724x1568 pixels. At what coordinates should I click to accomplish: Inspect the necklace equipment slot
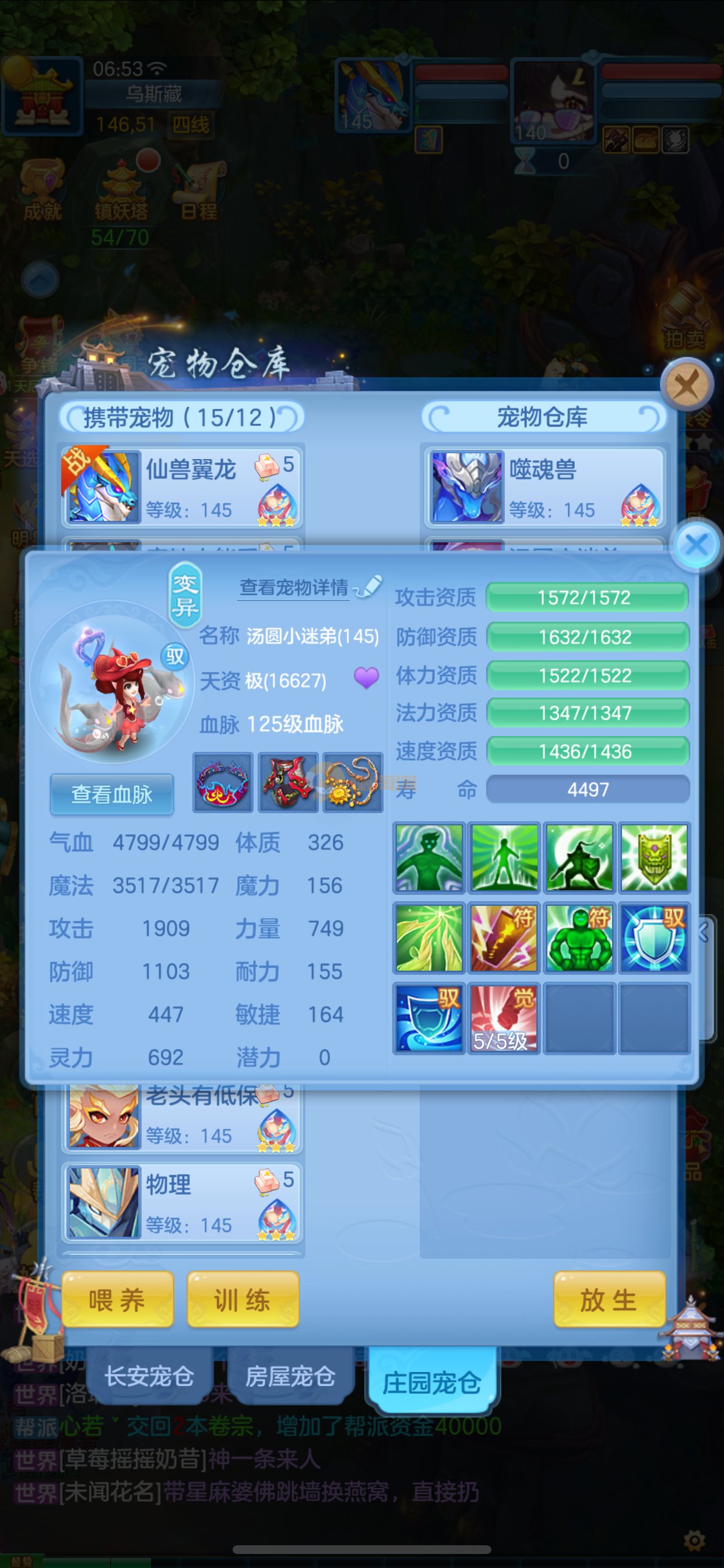click(x=353, y=782)
